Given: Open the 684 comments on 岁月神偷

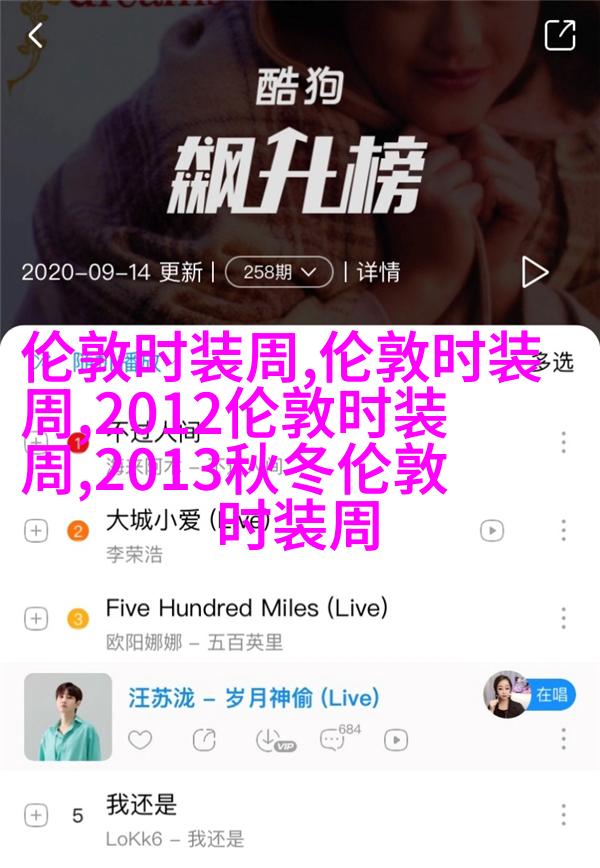Looking at the screenshot, I should click(334, 740).
